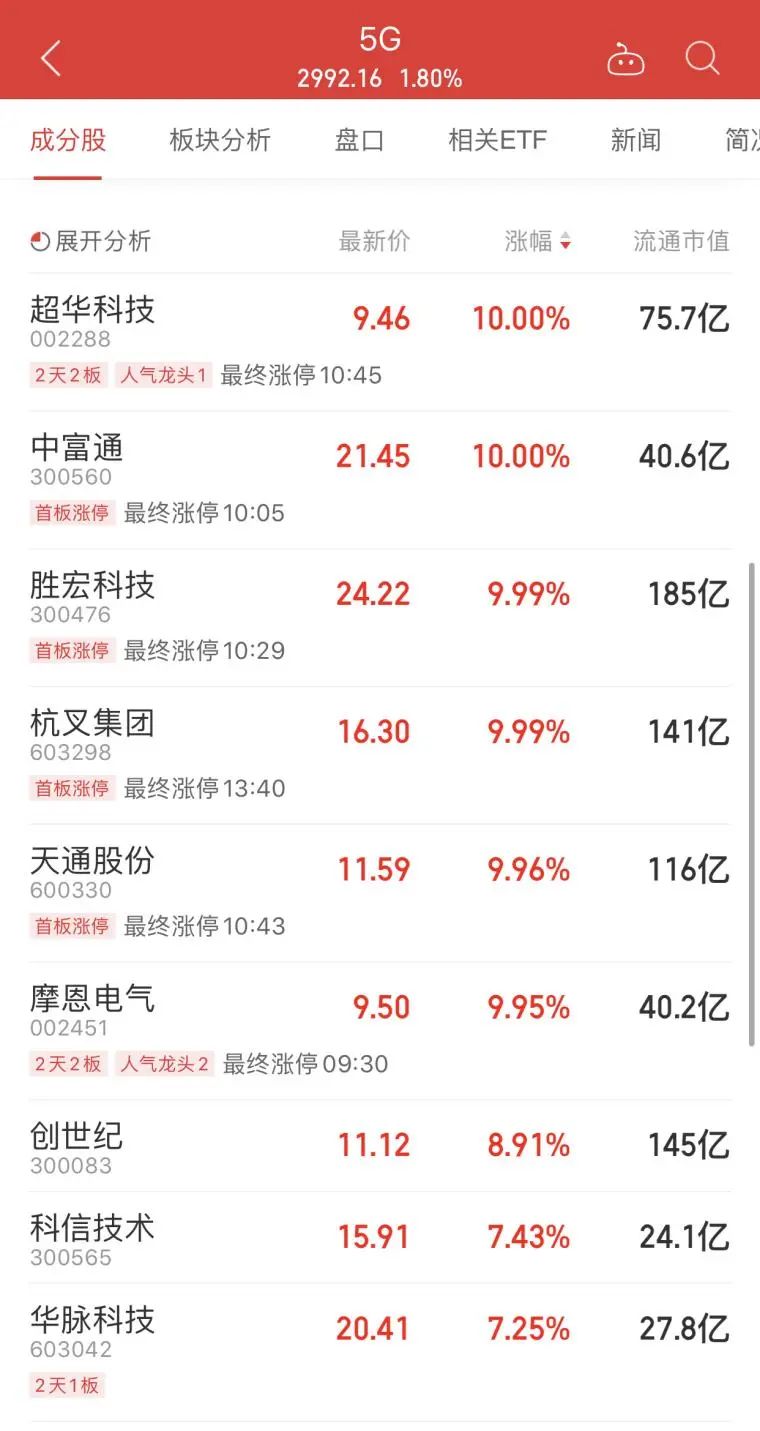760x1431 pixels.
Task: Select the 成分股 tab
Action: (x=68, y=140)
